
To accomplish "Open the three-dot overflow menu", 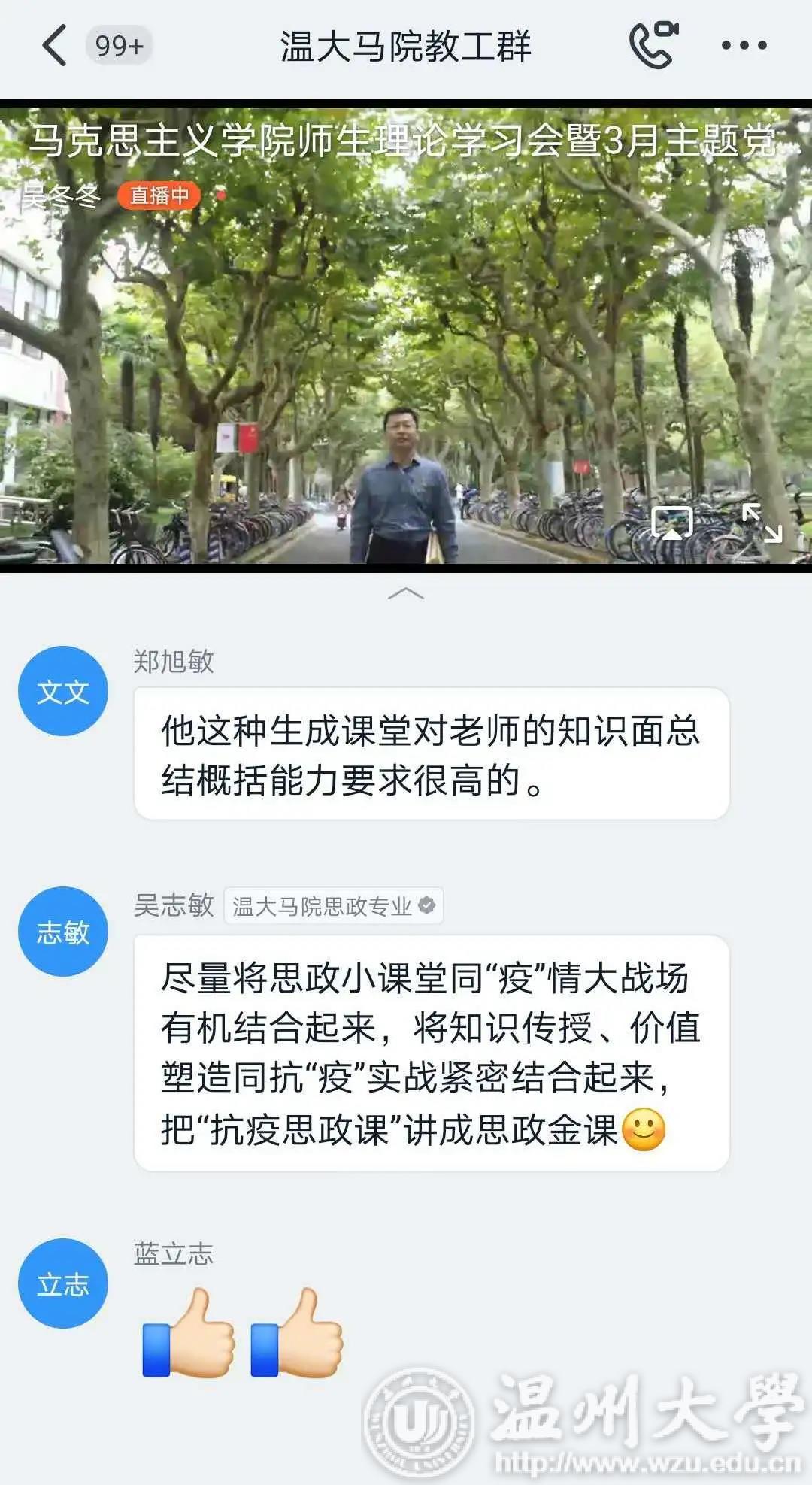I will (744, 45).
